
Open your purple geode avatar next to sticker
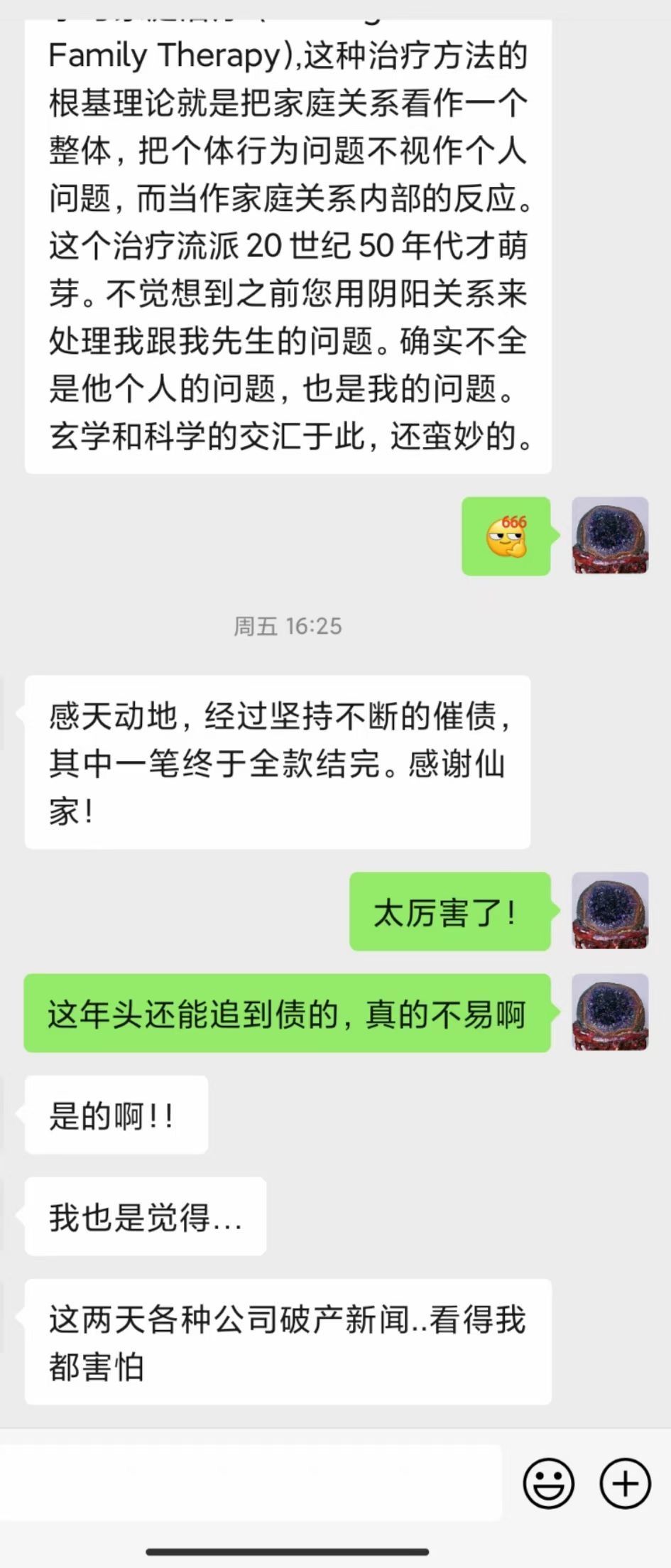pos(609,536)
